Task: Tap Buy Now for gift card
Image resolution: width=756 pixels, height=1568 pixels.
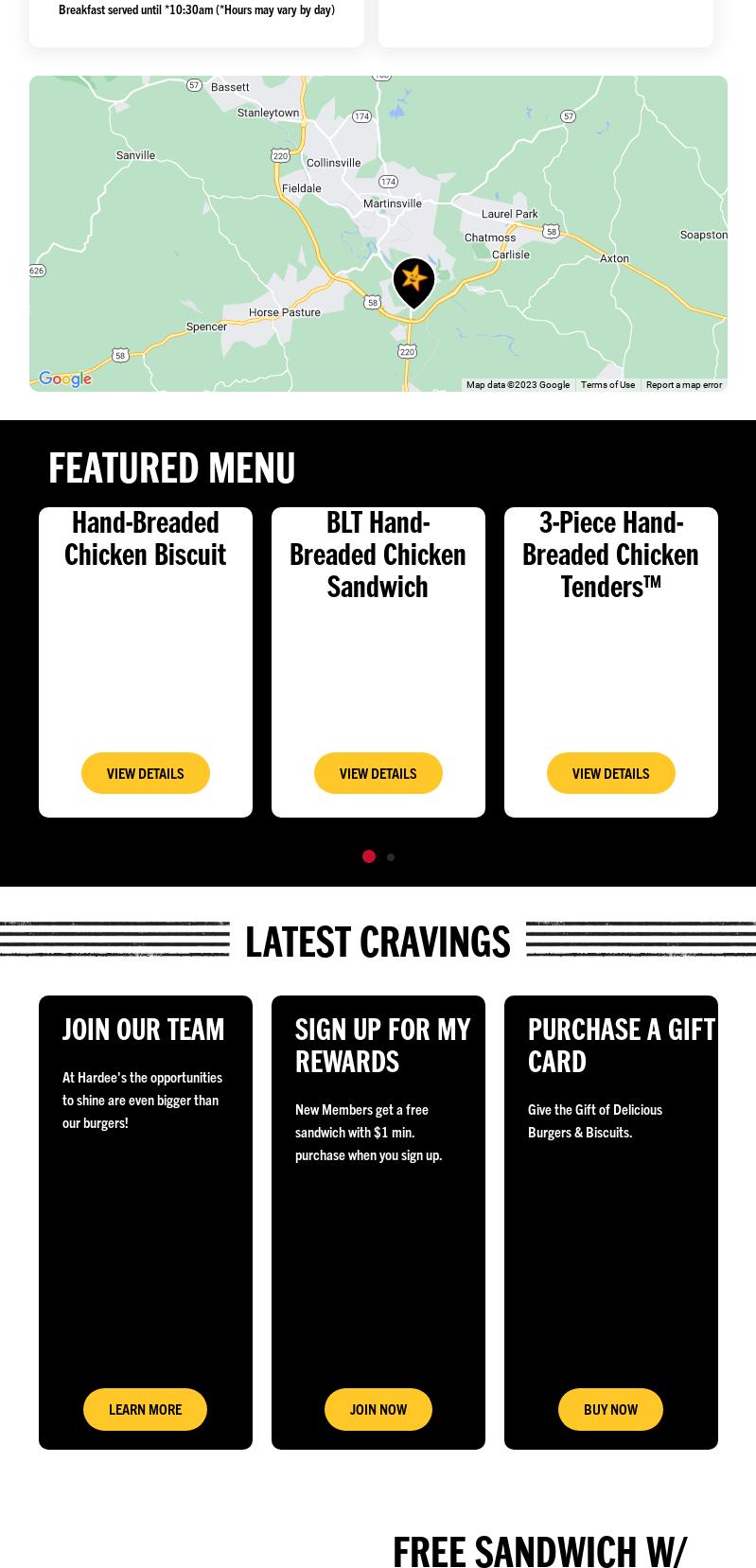Action: (610, 1409)
